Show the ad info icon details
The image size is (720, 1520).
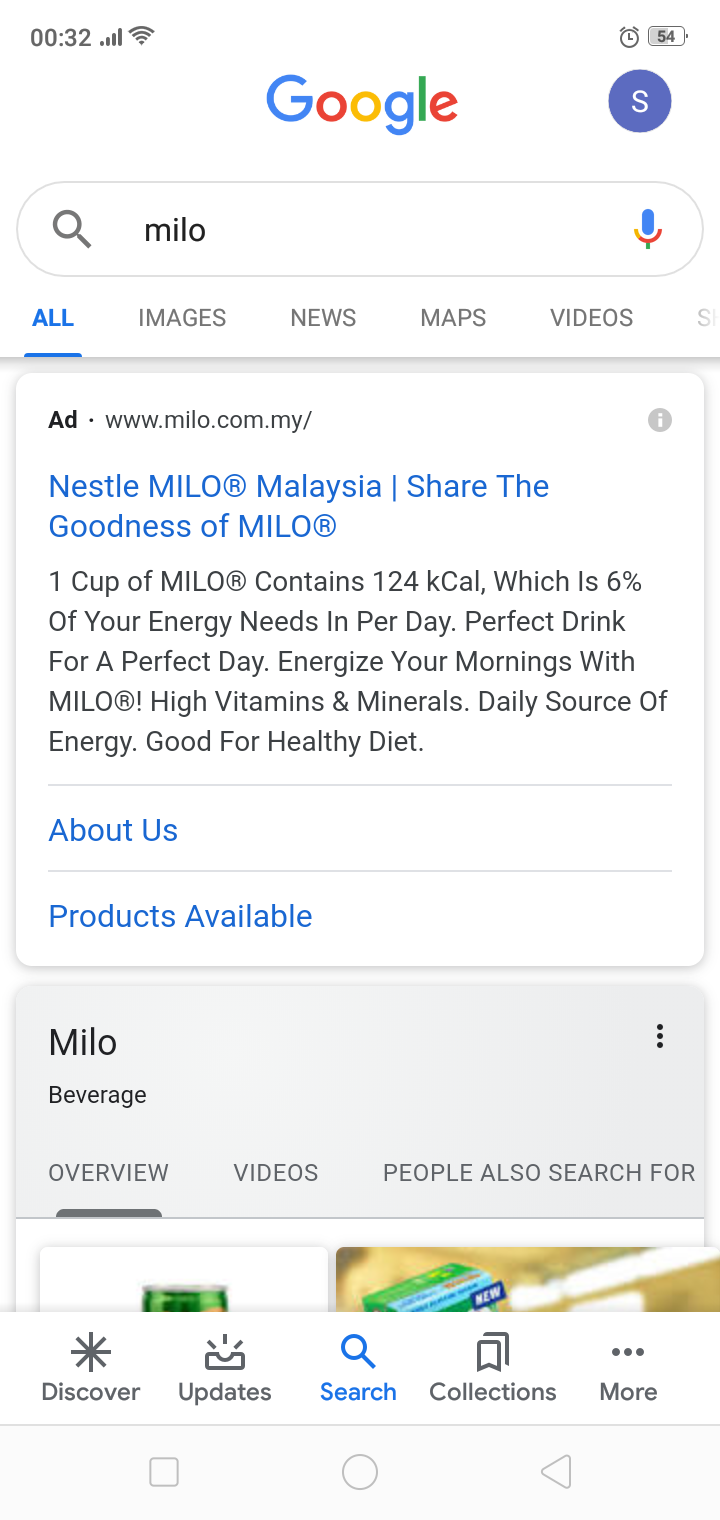(x=660, y=420)
